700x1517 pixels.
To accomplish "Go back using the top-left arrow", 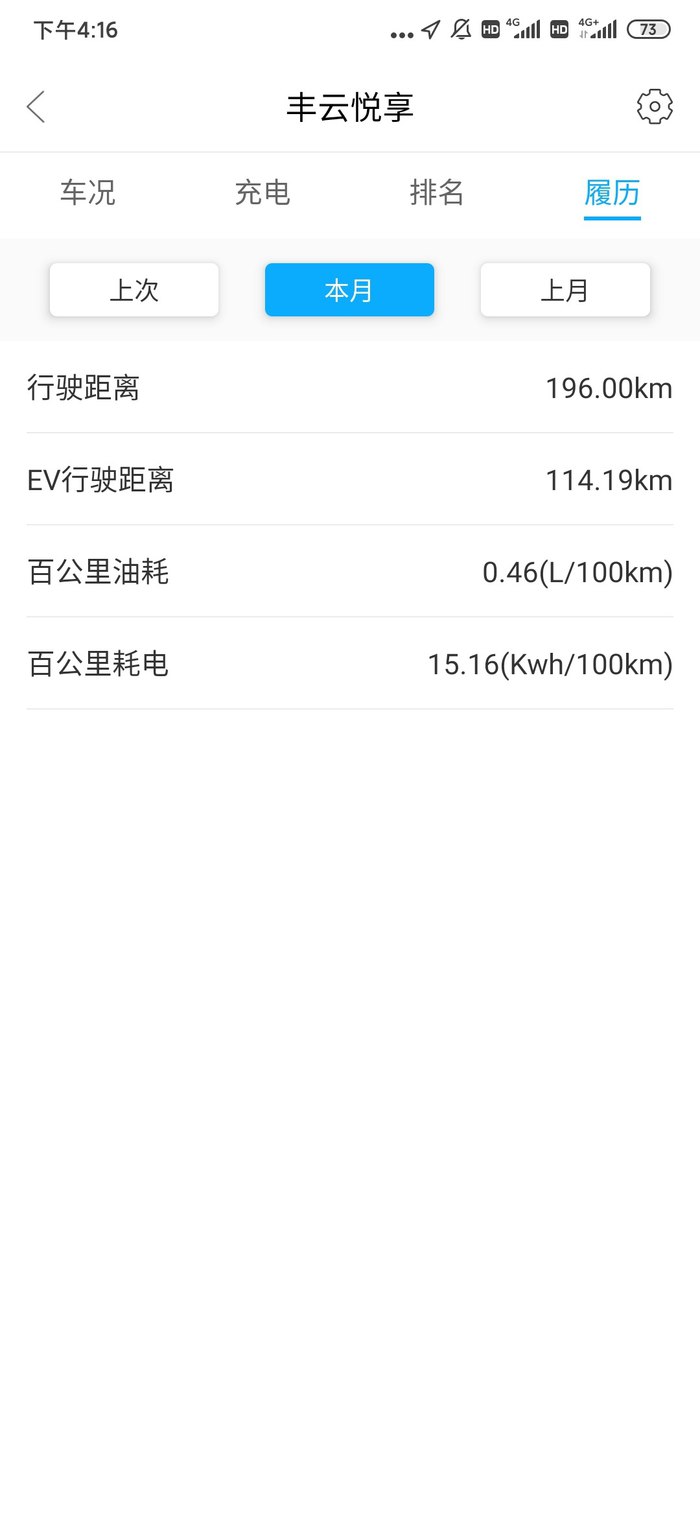I will tap(36, 107).
